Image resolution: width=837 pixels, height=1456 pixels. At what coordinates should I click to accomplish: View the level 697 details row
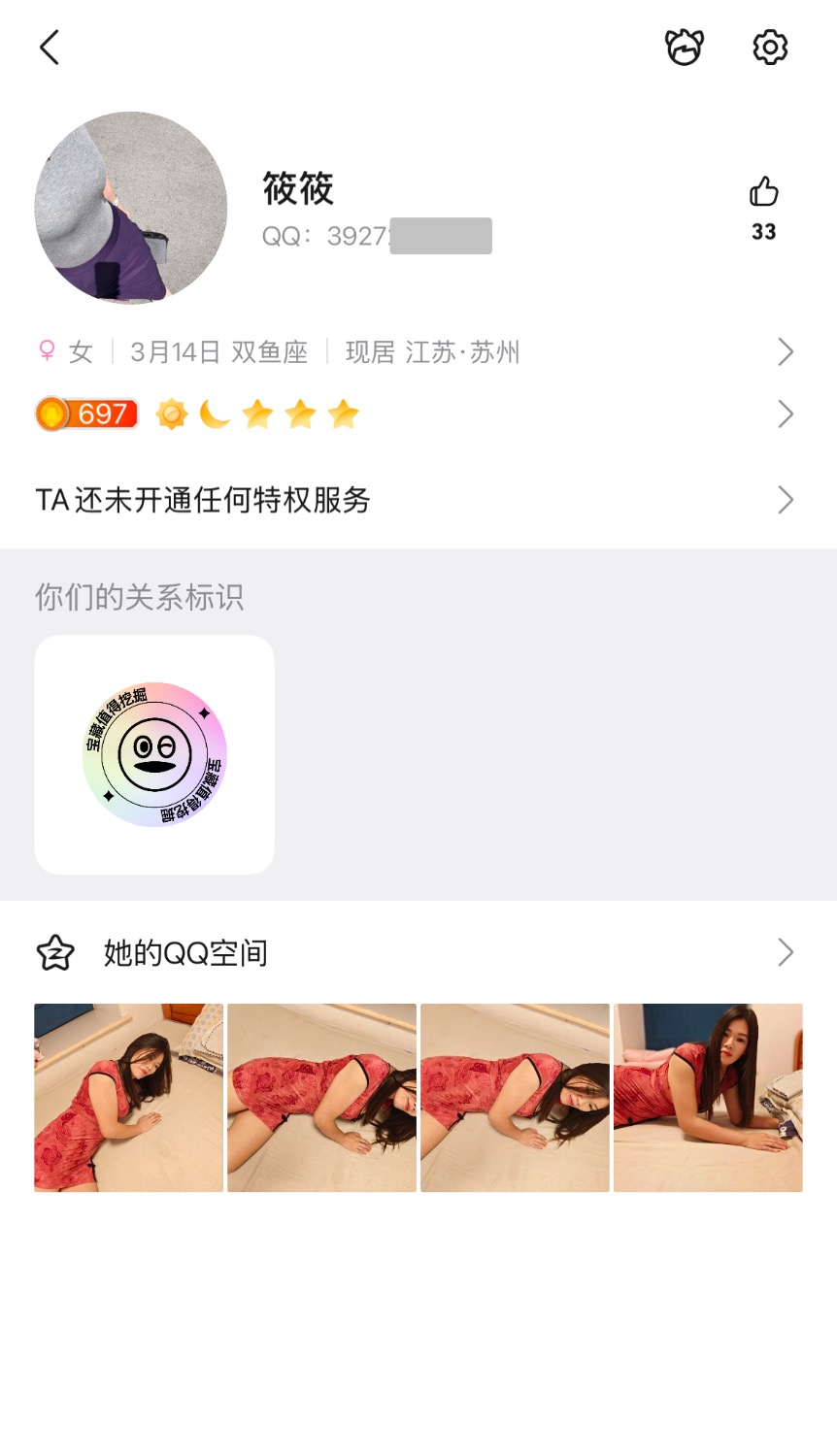click(418, 414)
